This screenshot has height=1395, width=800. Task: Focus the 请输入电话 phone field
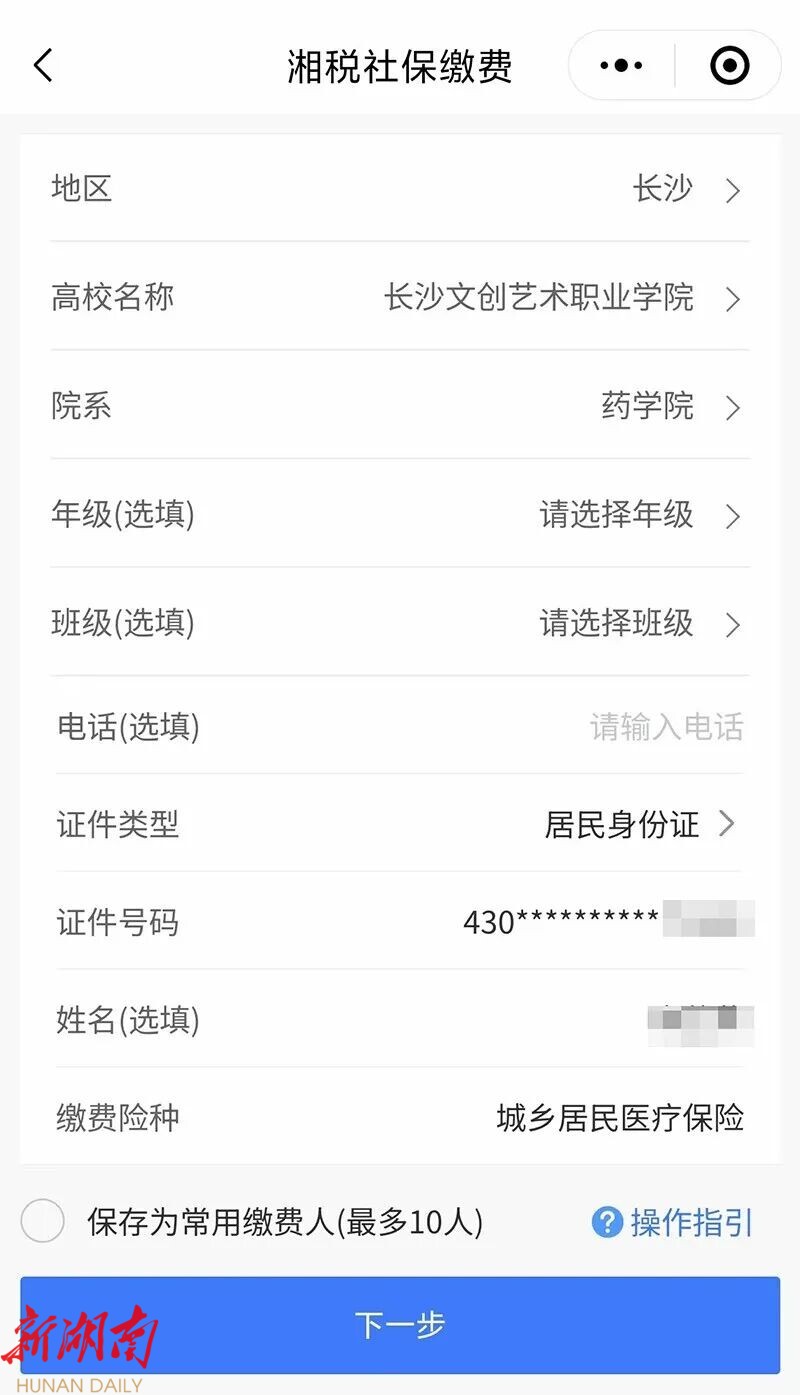tap(665, 727)
